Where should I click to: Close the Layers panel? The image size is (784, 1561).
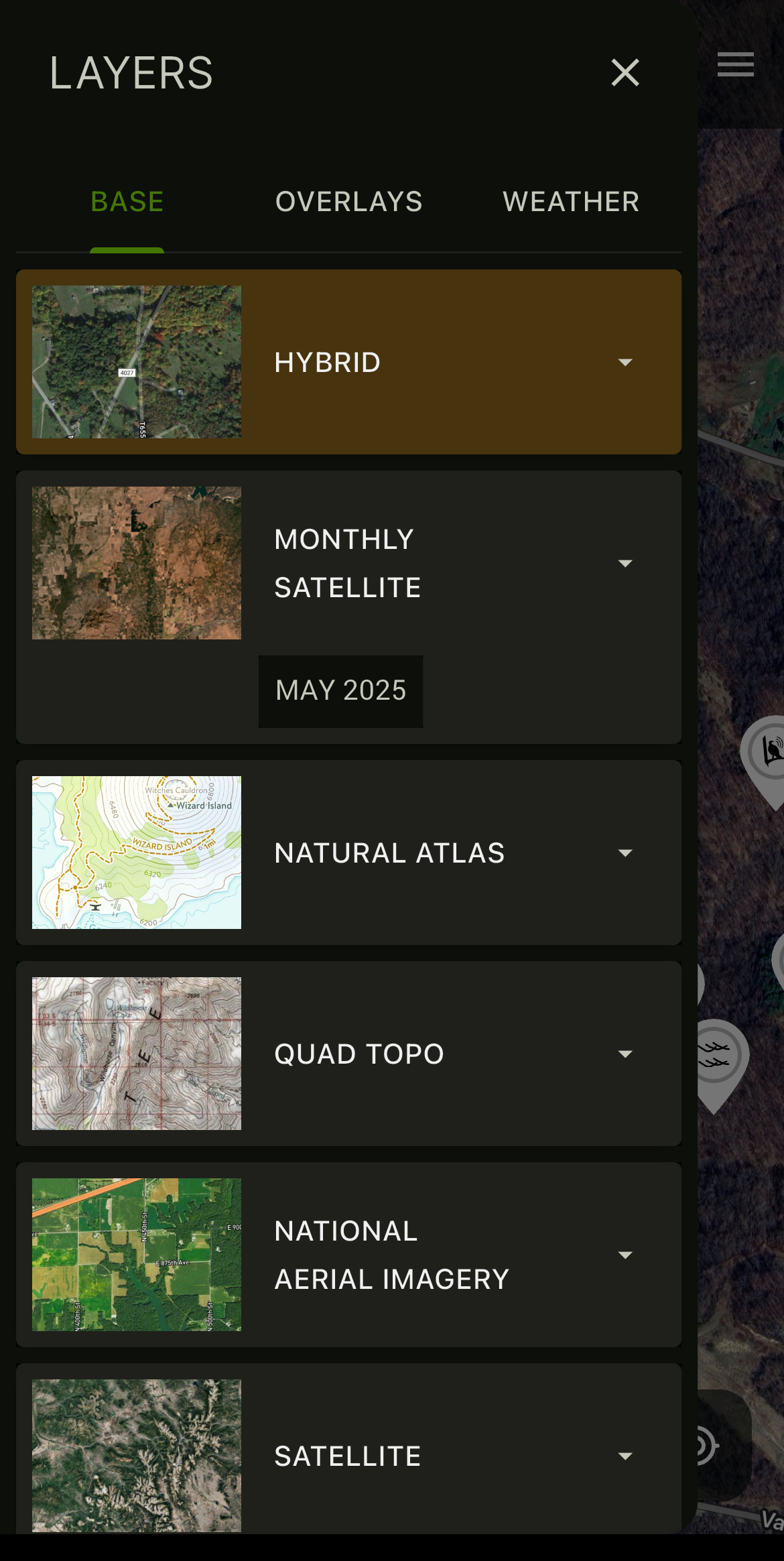tap(625, 72)
